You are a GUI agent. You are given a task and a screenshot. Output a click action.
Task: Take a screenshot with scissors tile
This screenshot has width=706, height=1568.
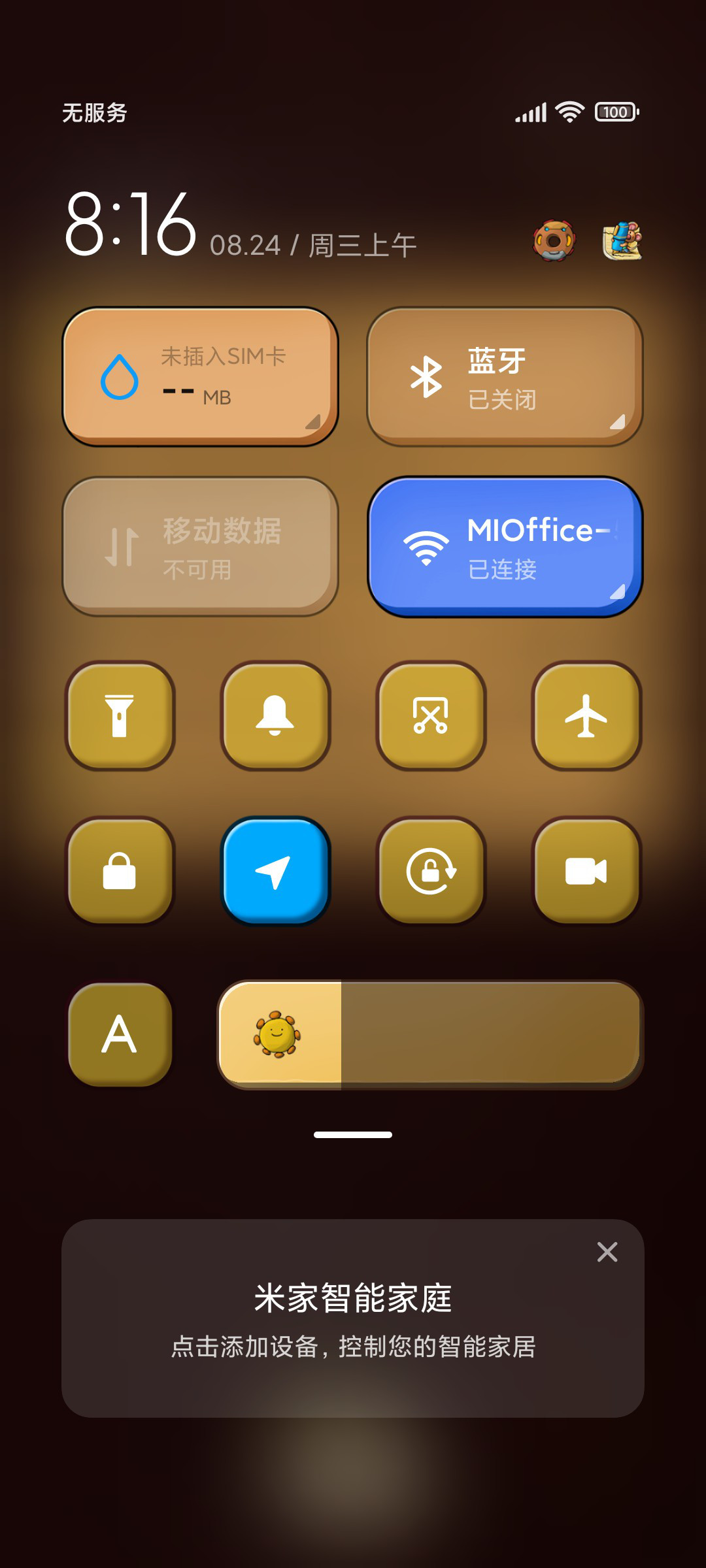click(431, 715)
